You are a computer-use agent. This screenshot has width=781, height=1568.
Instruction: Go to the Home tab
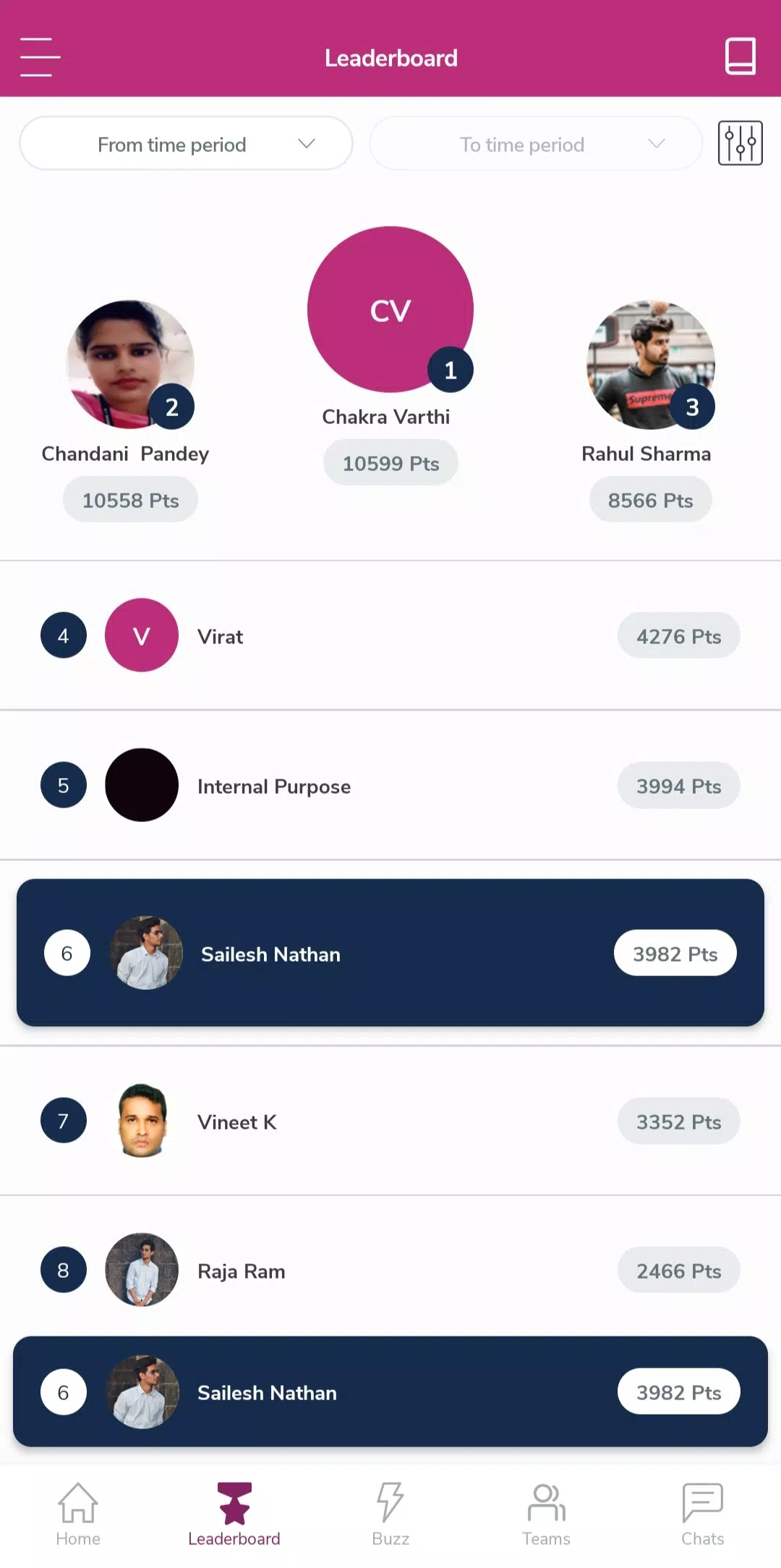[78, 1514]
